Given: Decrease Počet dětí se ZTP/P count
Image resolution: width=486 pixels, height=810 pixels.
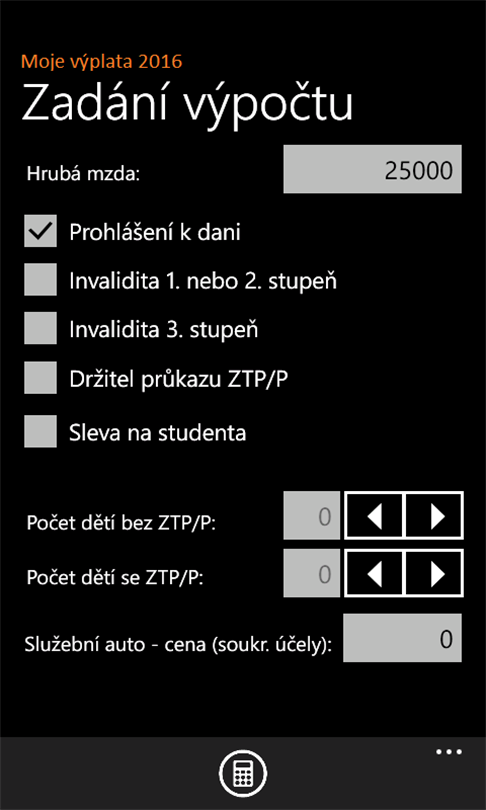Looking at the screenshot, I should coord(374,573).
